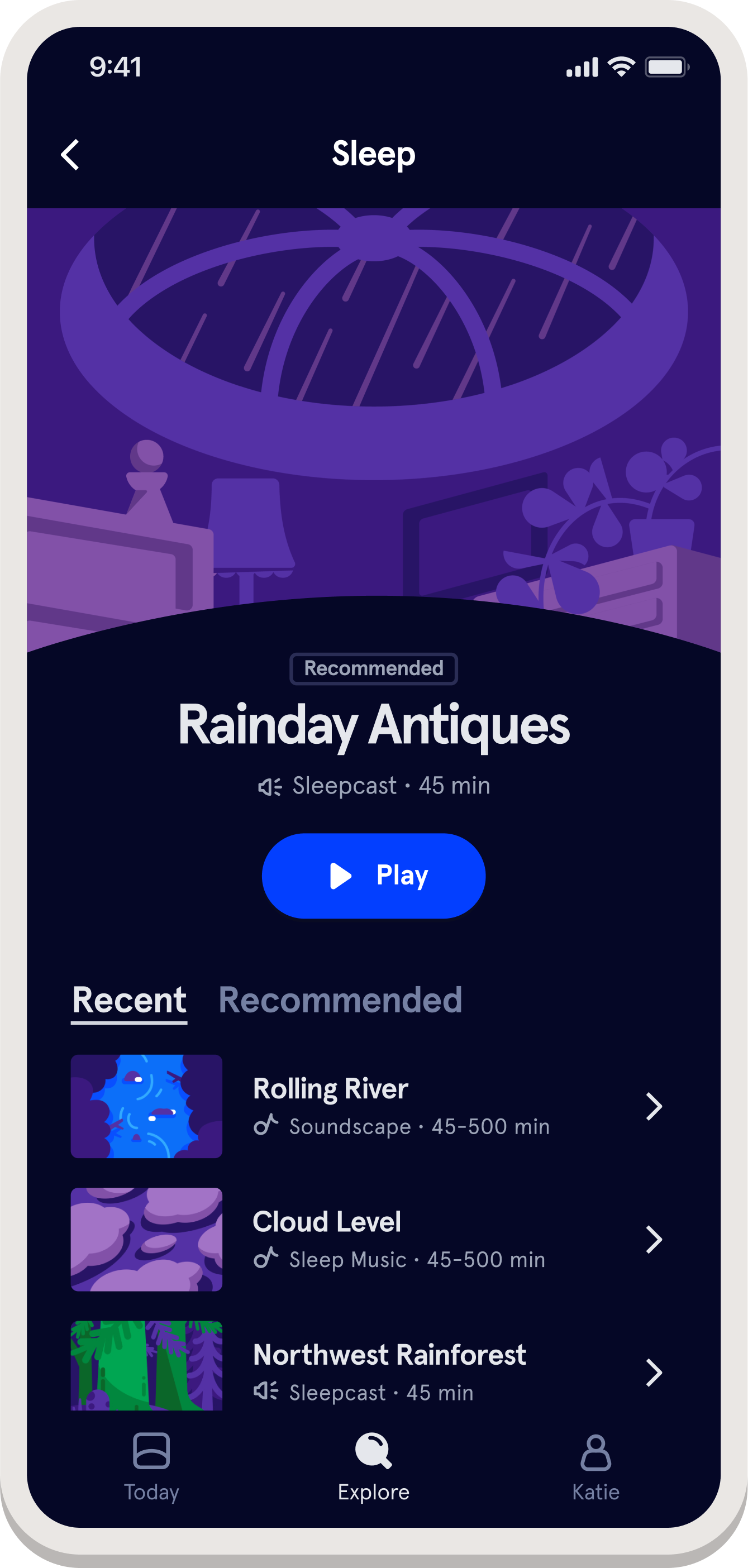
Task: Click the Rolling River blue river thumbnail
Action: pyautogui.click(x=146, y=1106)
